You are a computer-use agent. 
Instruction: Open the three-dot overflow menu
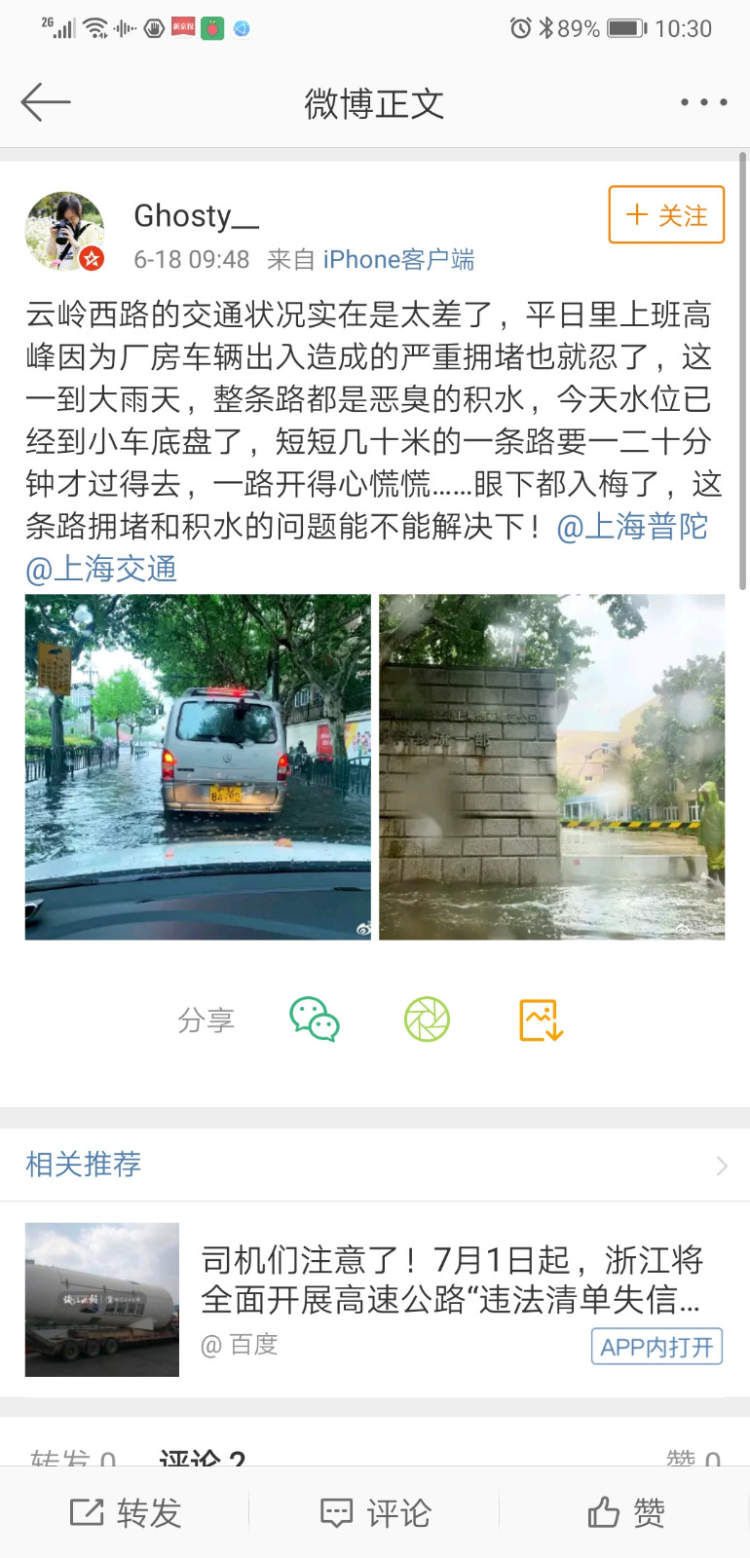coord(703,103)
